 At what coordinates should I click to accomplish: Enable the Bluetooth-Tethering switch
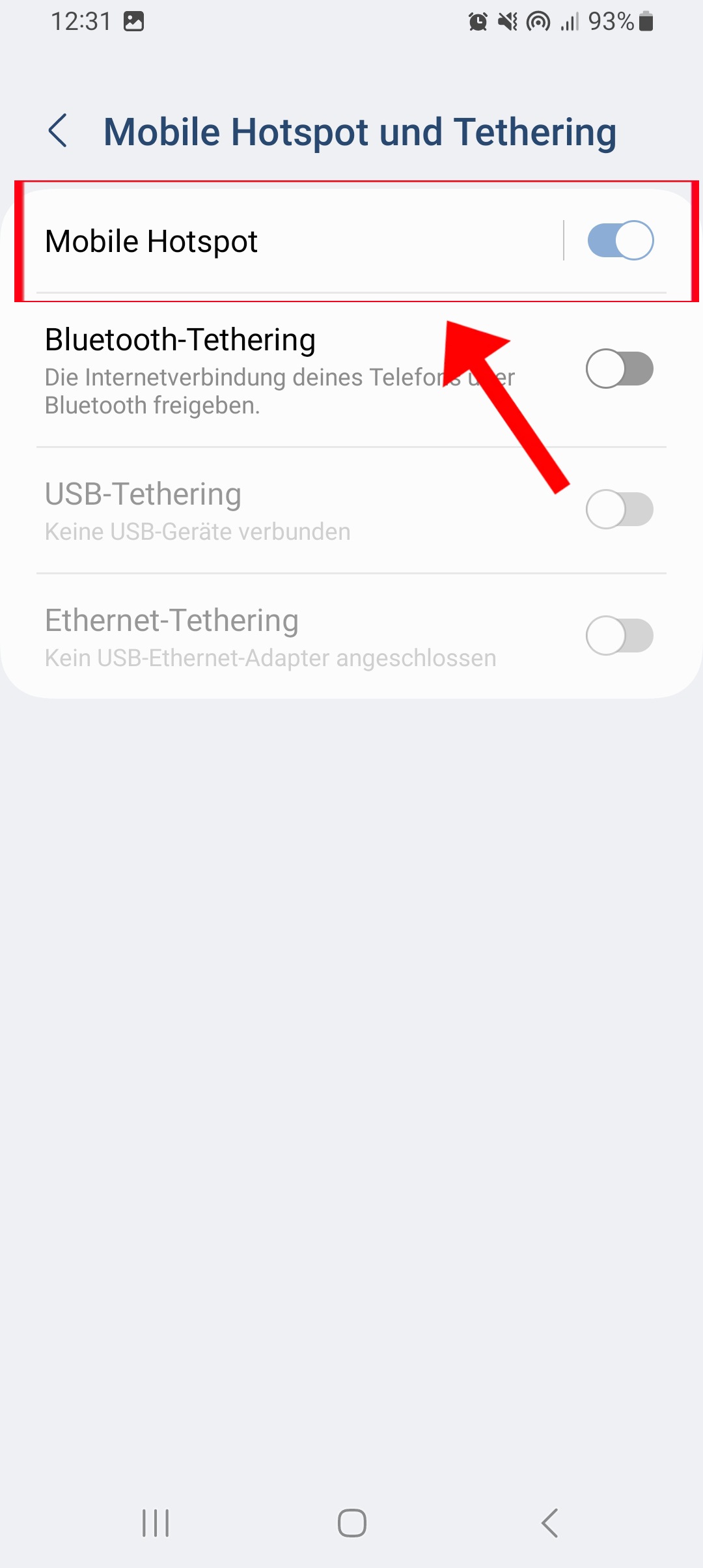pos(620,369)
